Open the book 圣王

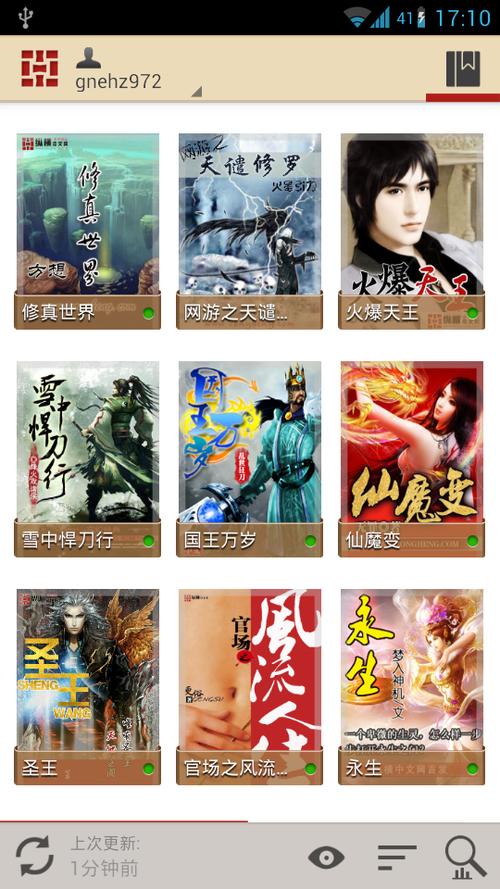point(88,687)
